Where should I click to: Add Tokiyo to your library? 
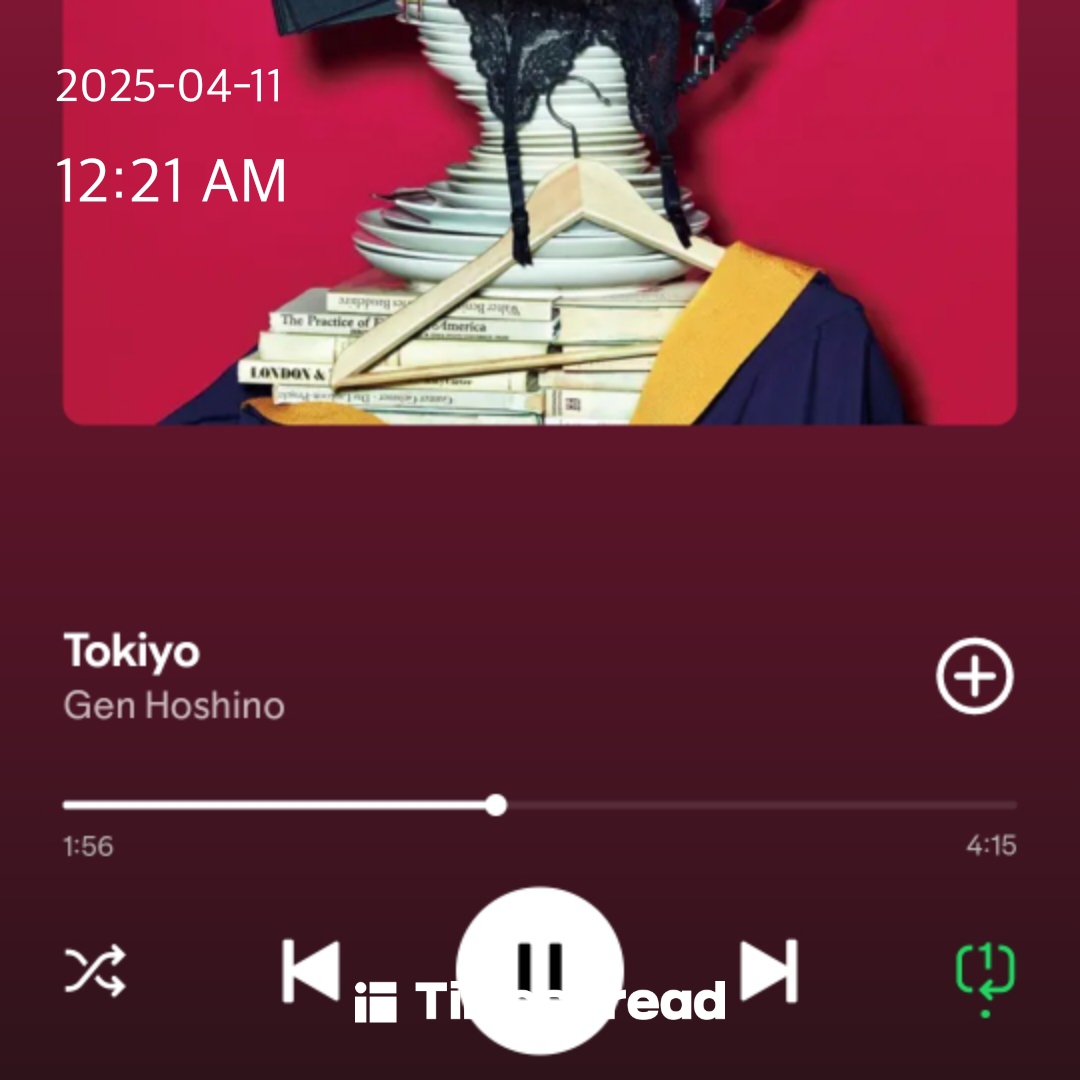(x=974, y=676)
